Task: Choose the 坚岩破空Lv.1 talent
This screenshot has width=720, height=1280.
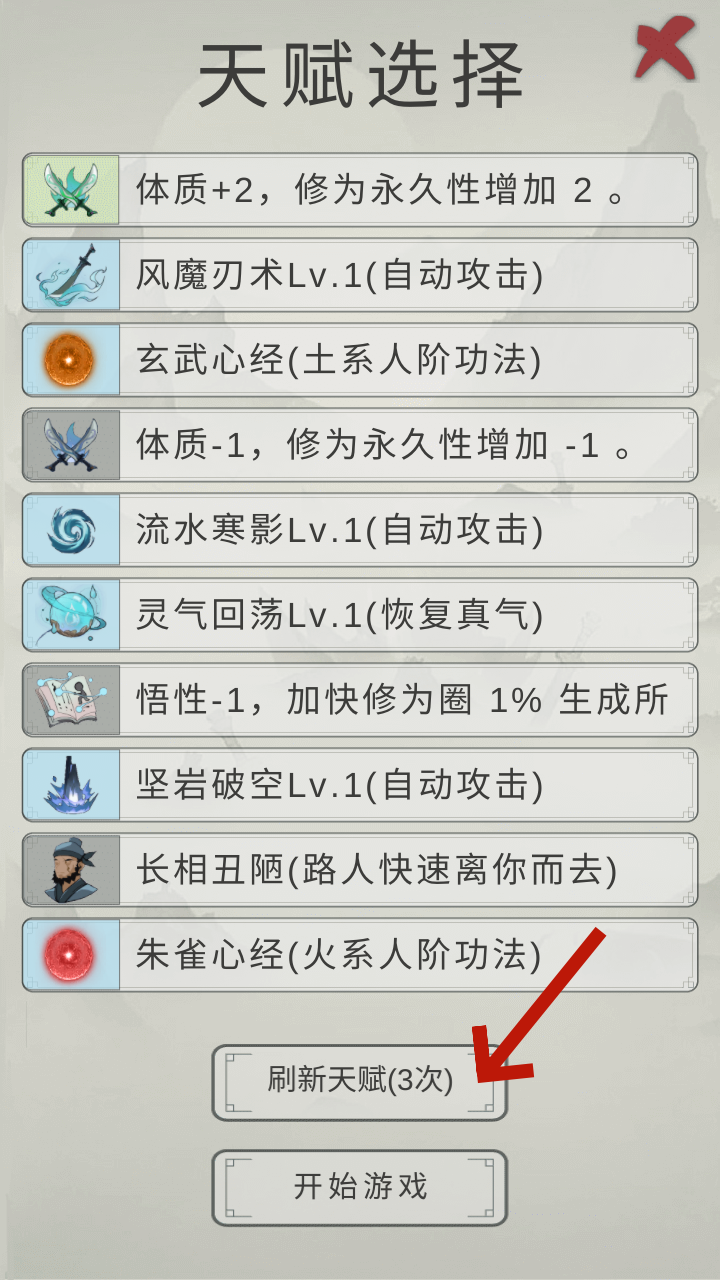Action: click(x=360, y=785)
